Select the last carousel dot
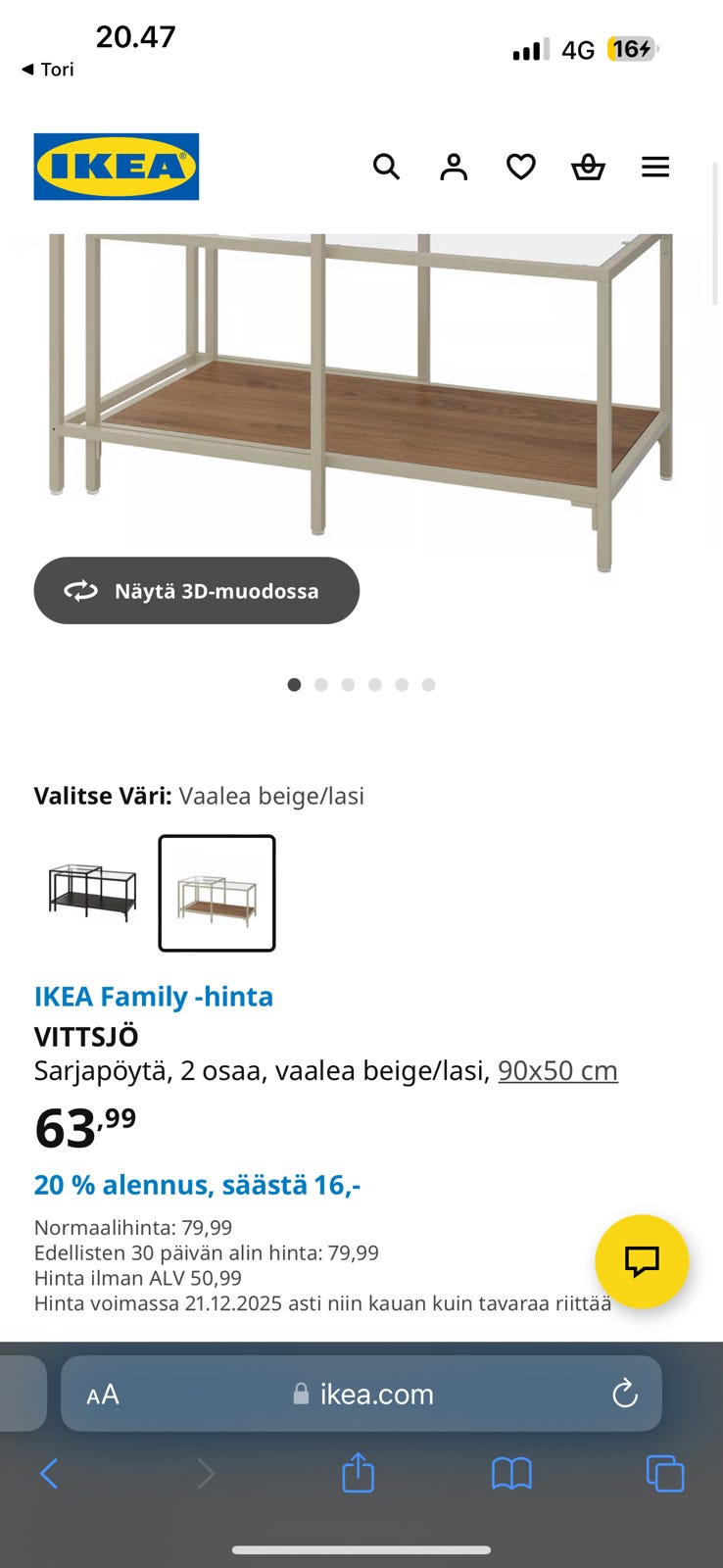Viewport: 723px width, 1568px height. 427,684
